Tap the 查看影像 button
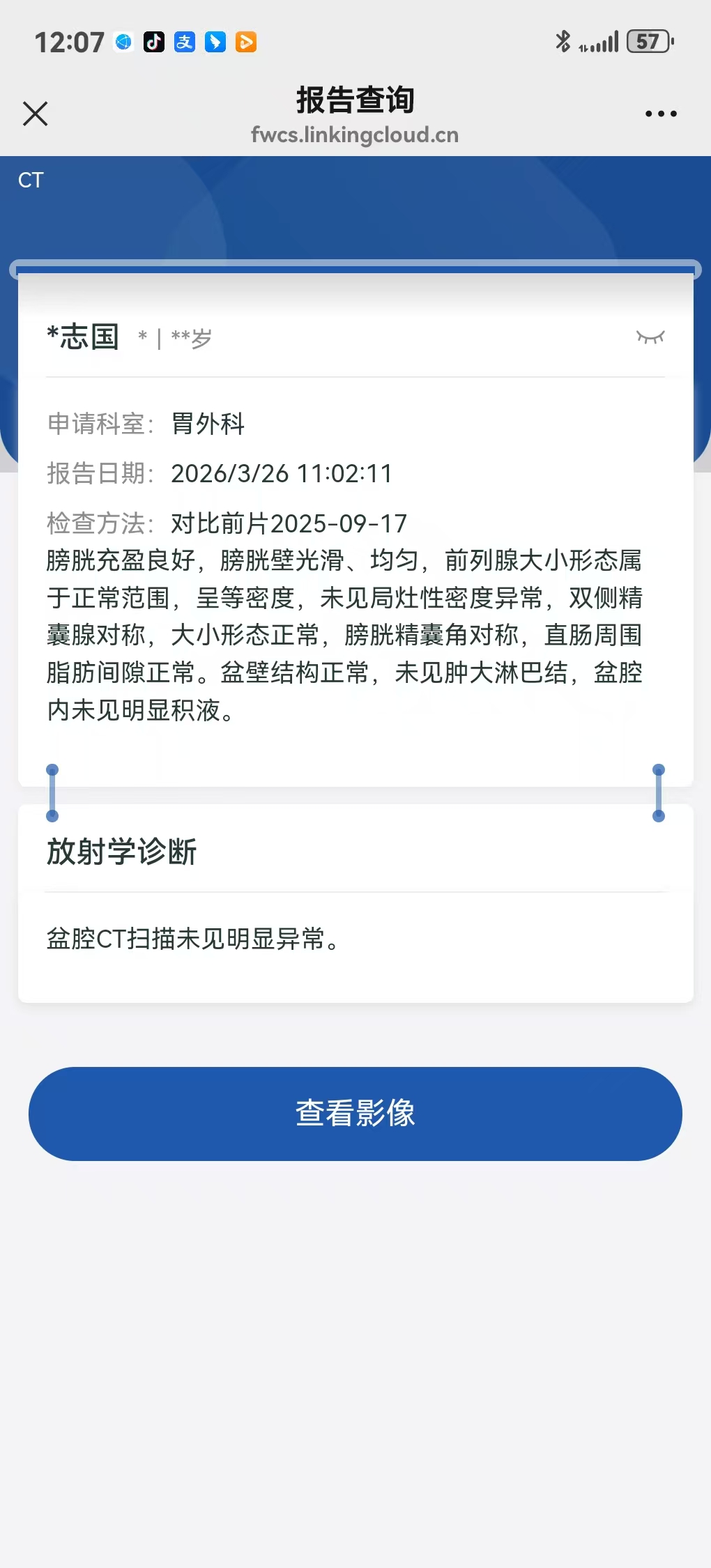The height and width of the screenshot is (1568, 711). (x=355, y=1113)
